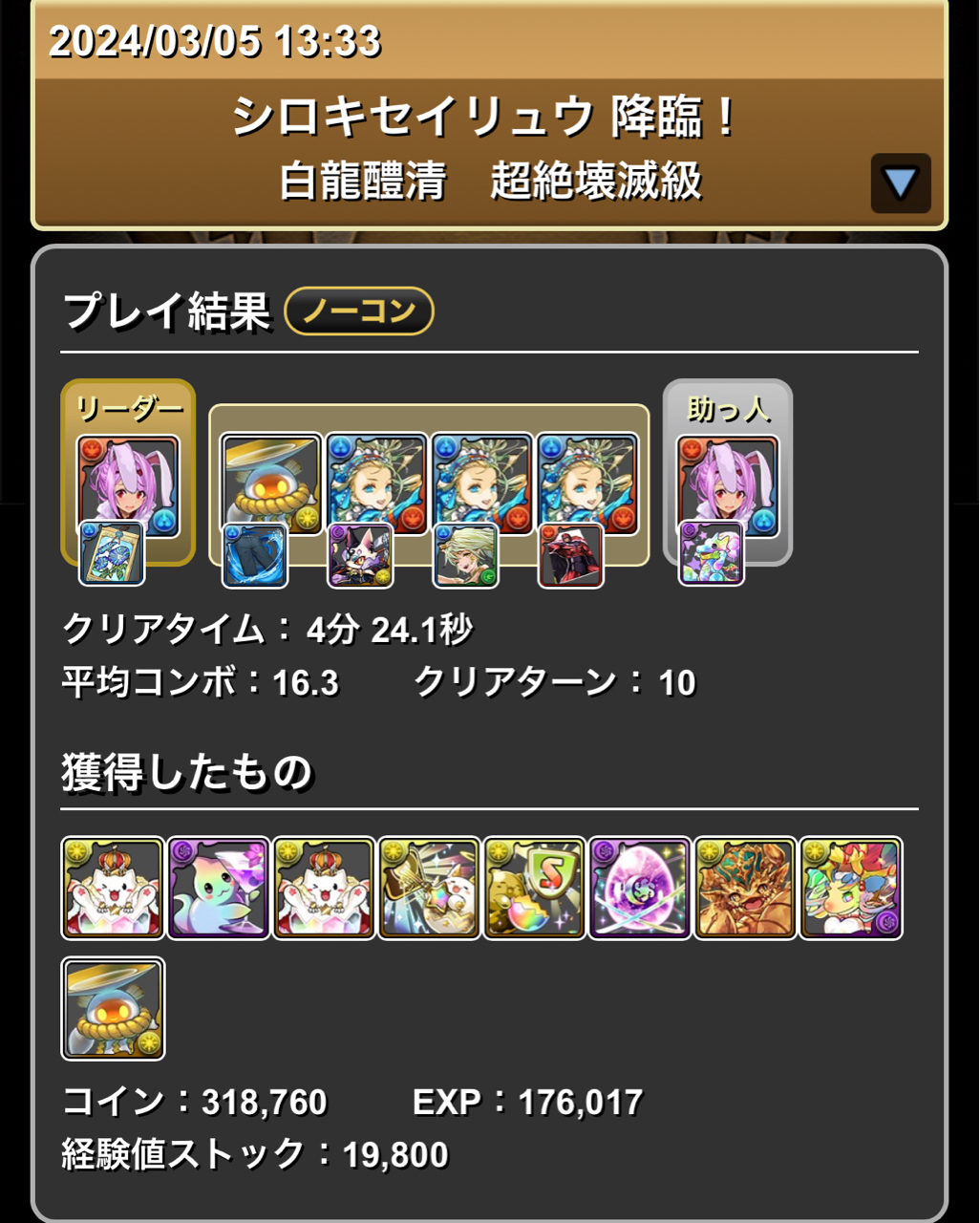Open the last acquired reward on second row
This screenshot has width=980, height=1223.
pyautogui.click(x=113, y=1009)
